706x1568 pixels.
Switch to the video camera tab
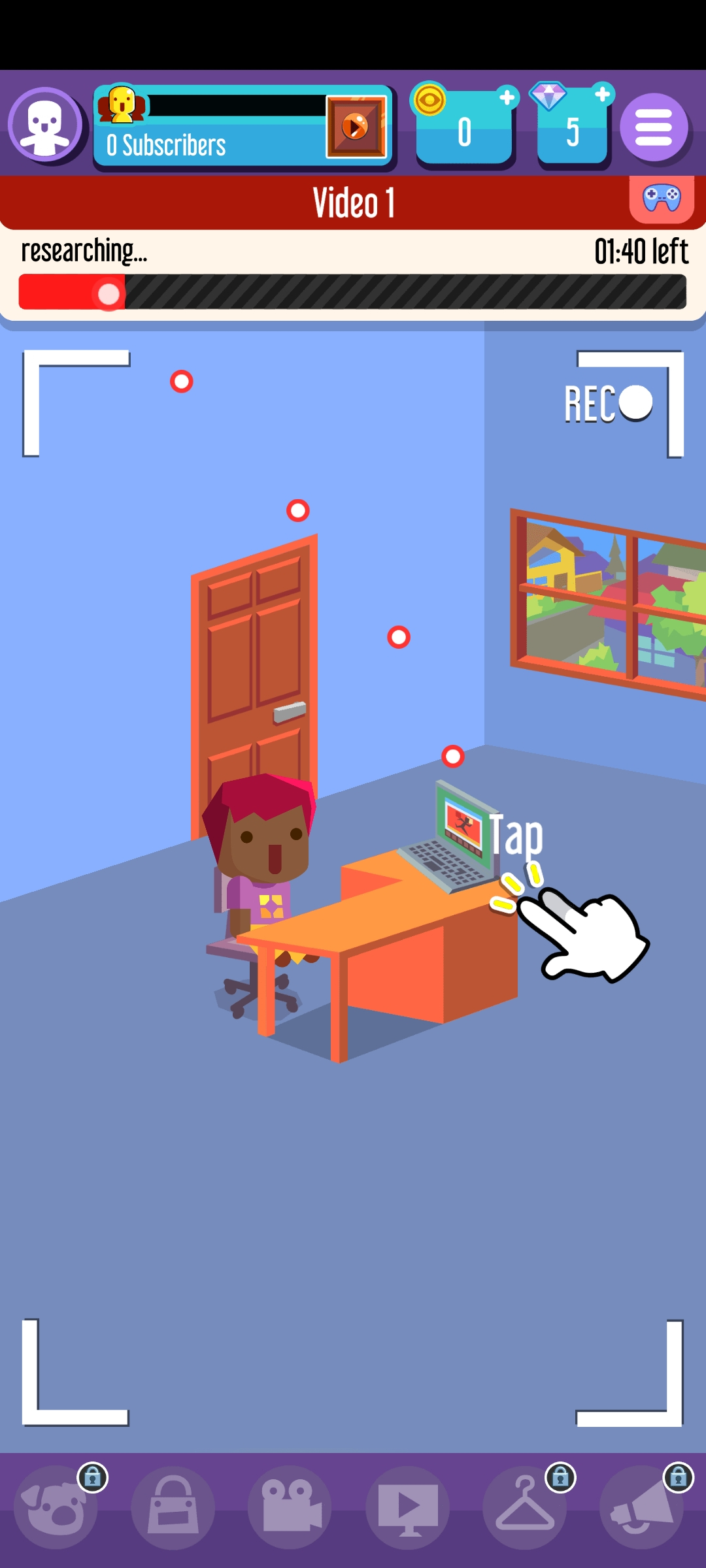(290, 1508)
